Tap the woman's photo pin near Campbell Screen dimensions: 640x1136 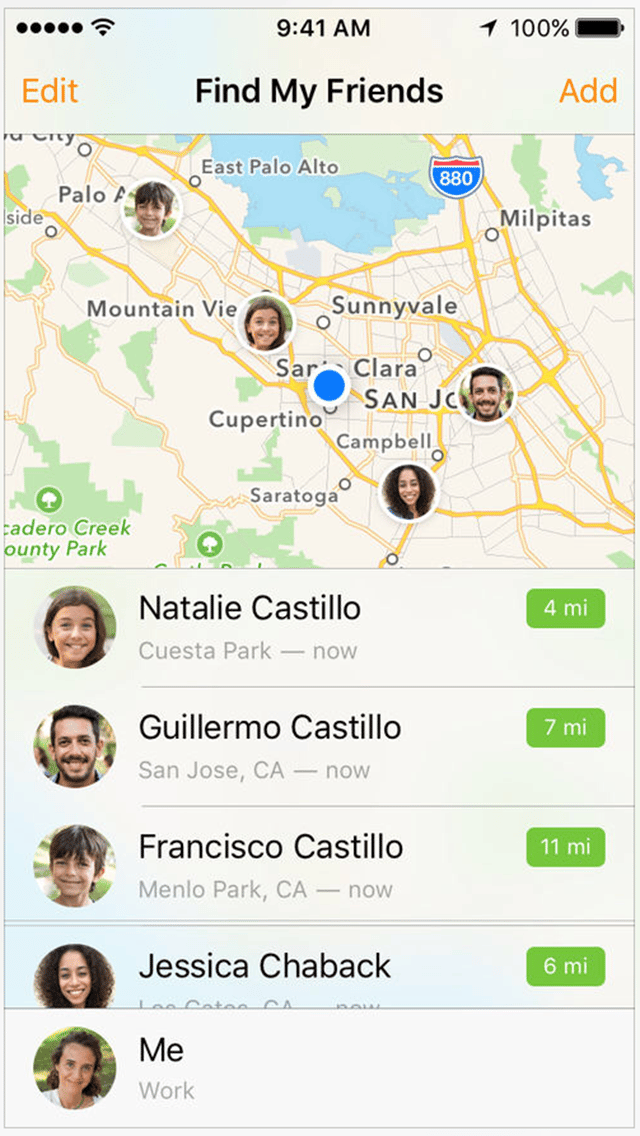click(408, 491)
